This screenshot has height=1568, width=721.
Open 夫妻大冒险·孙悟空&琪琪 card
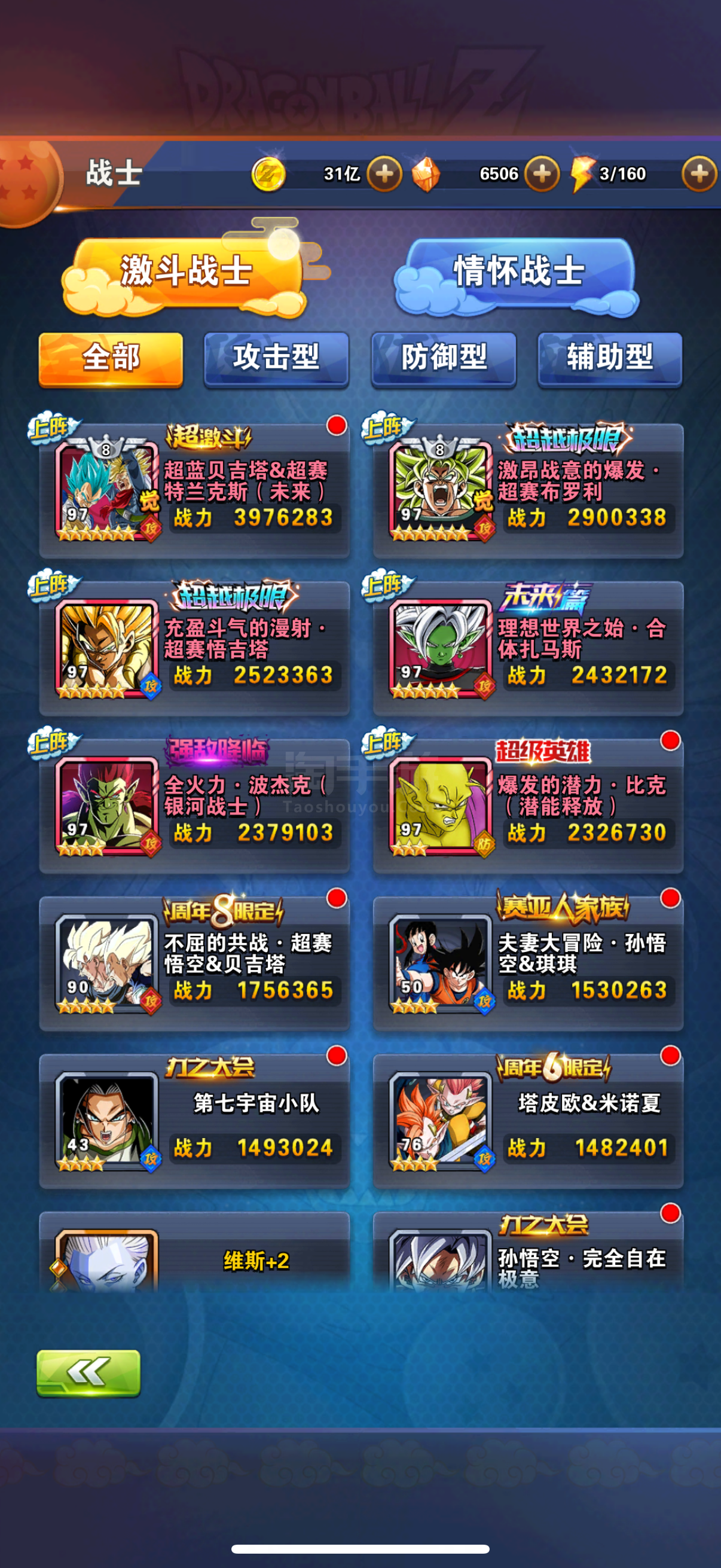click(528, 963)
